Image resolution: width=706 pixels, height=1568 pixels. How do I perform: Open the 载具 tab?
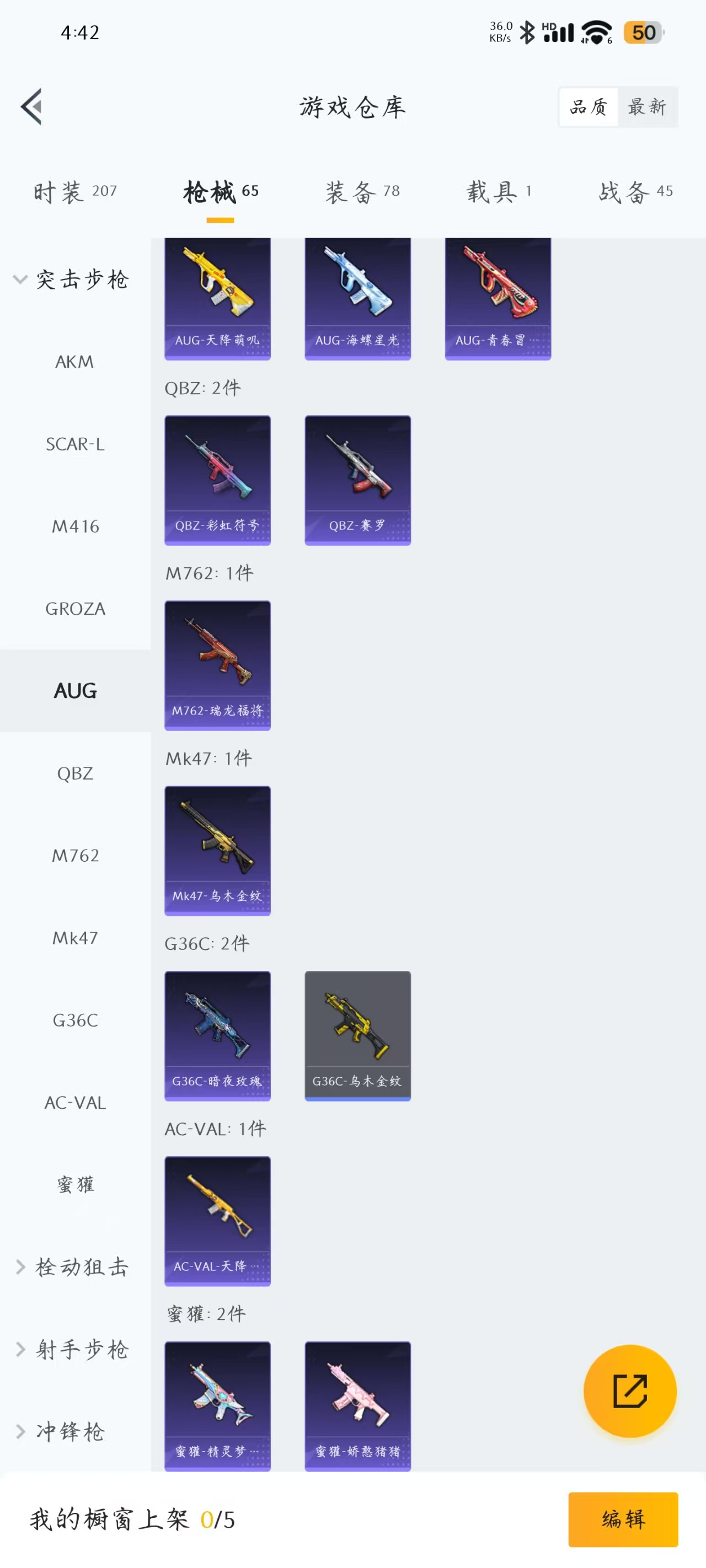click(x=499, y=192)
